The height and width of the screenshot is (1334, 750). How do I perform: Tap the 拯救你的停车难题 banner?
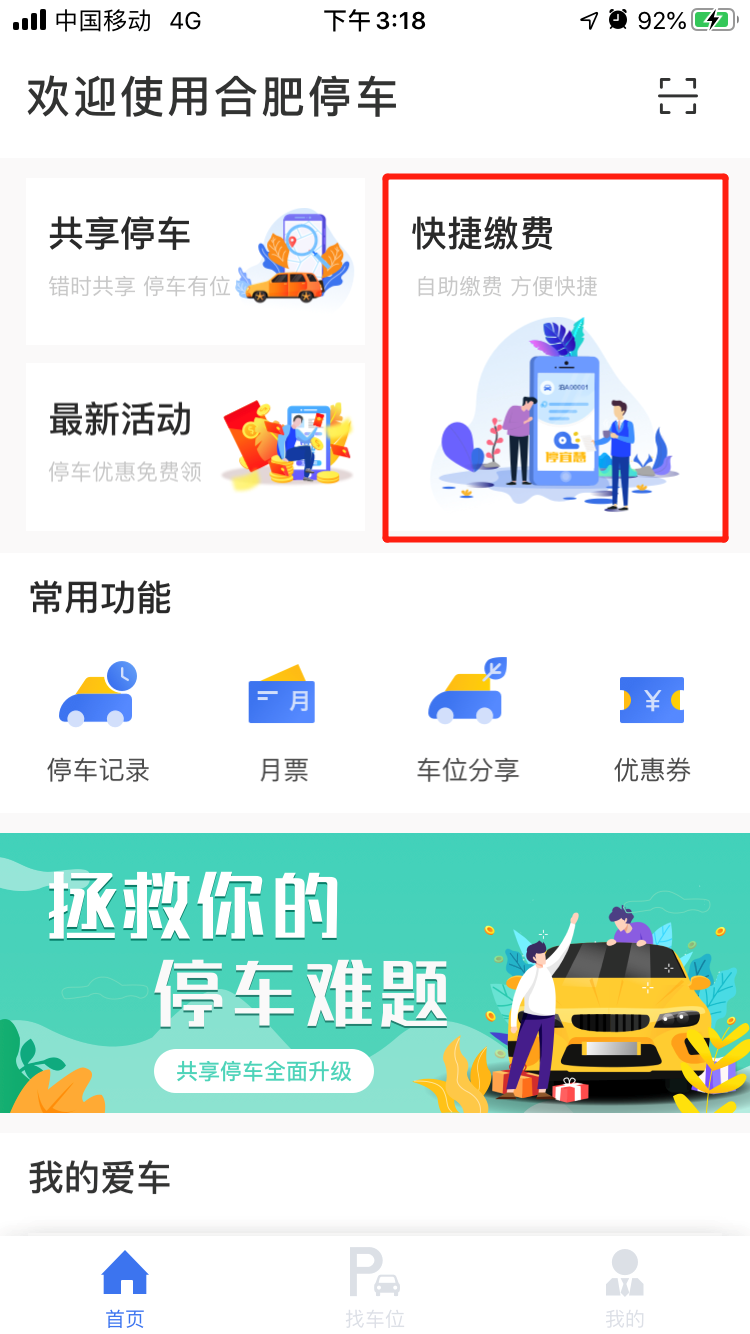pyautogui.click(x=375, y=972)
